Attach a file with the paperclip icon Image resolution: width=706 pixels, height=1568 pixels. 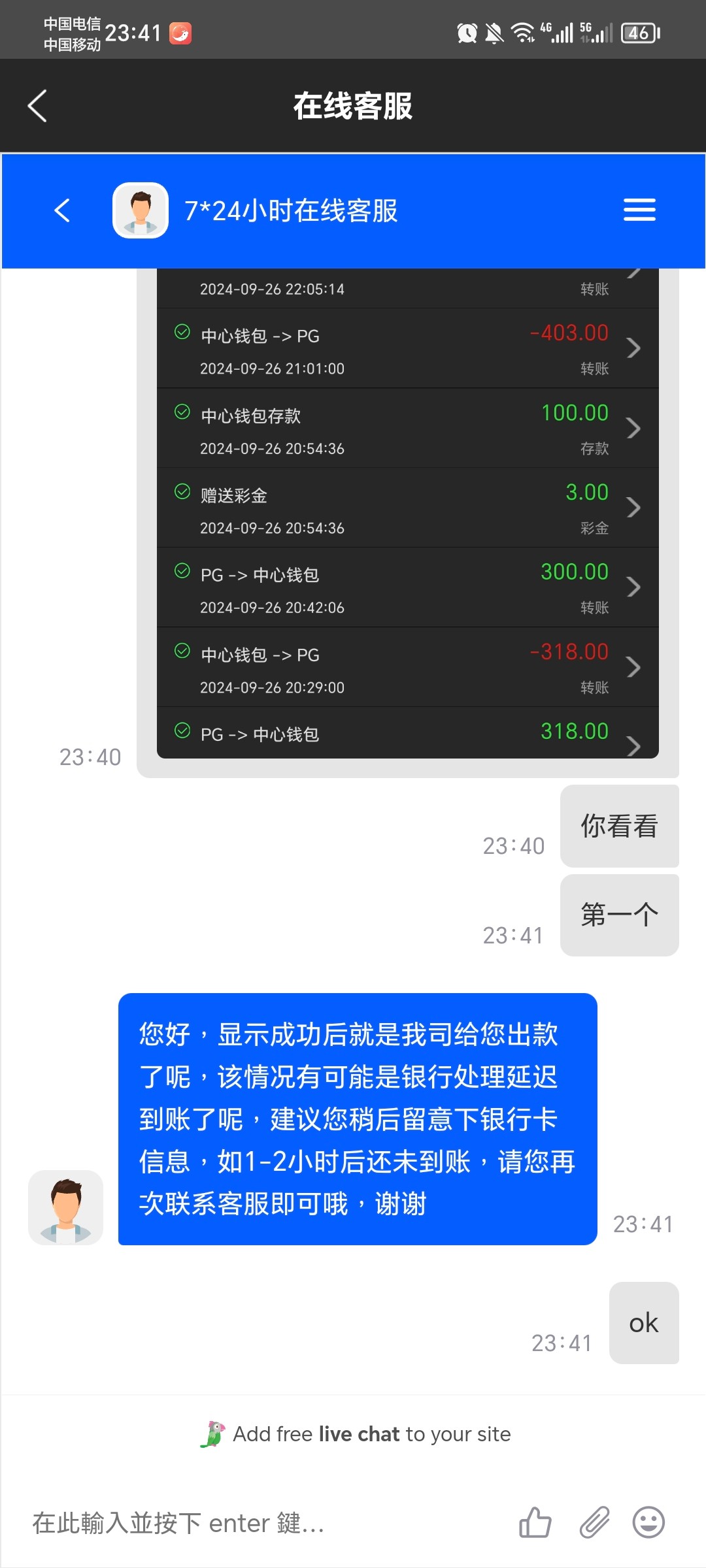point(594,1523)
